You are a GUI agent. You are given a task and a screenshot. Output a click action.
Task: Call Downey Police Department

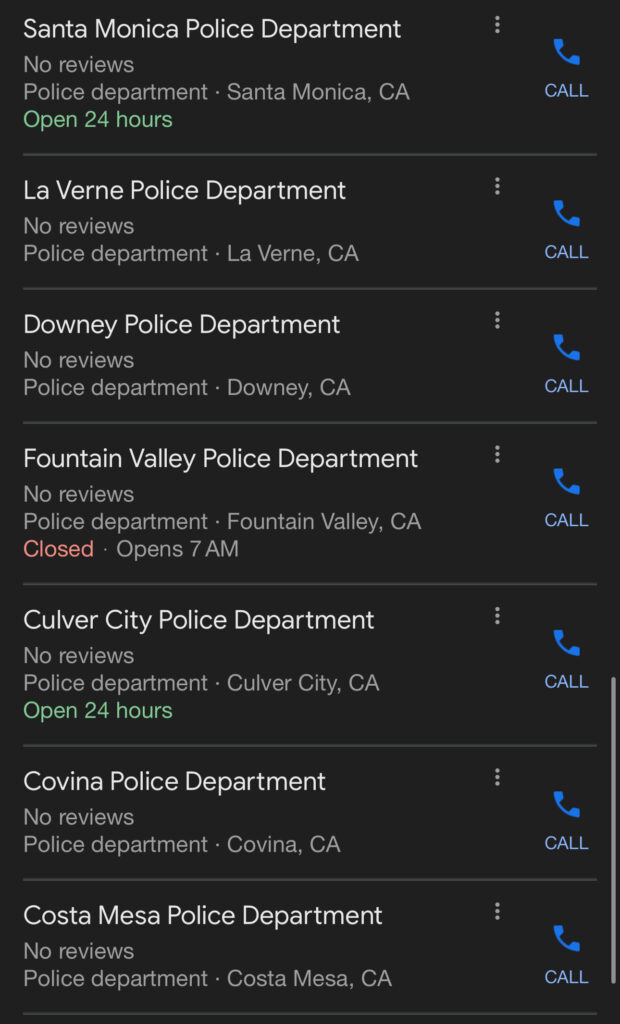coord(566,363)
